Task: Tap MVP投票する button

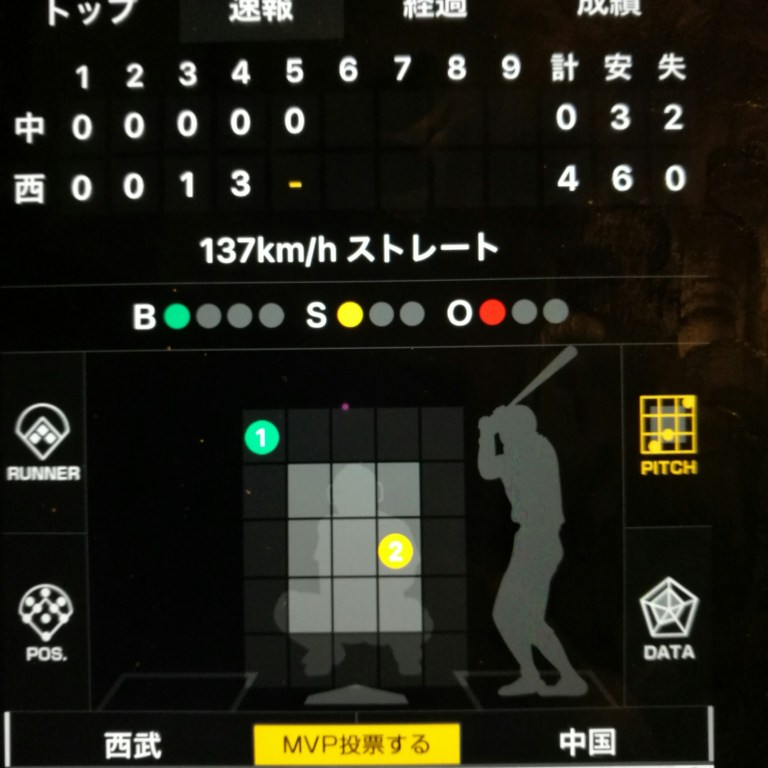Action: 356,744
